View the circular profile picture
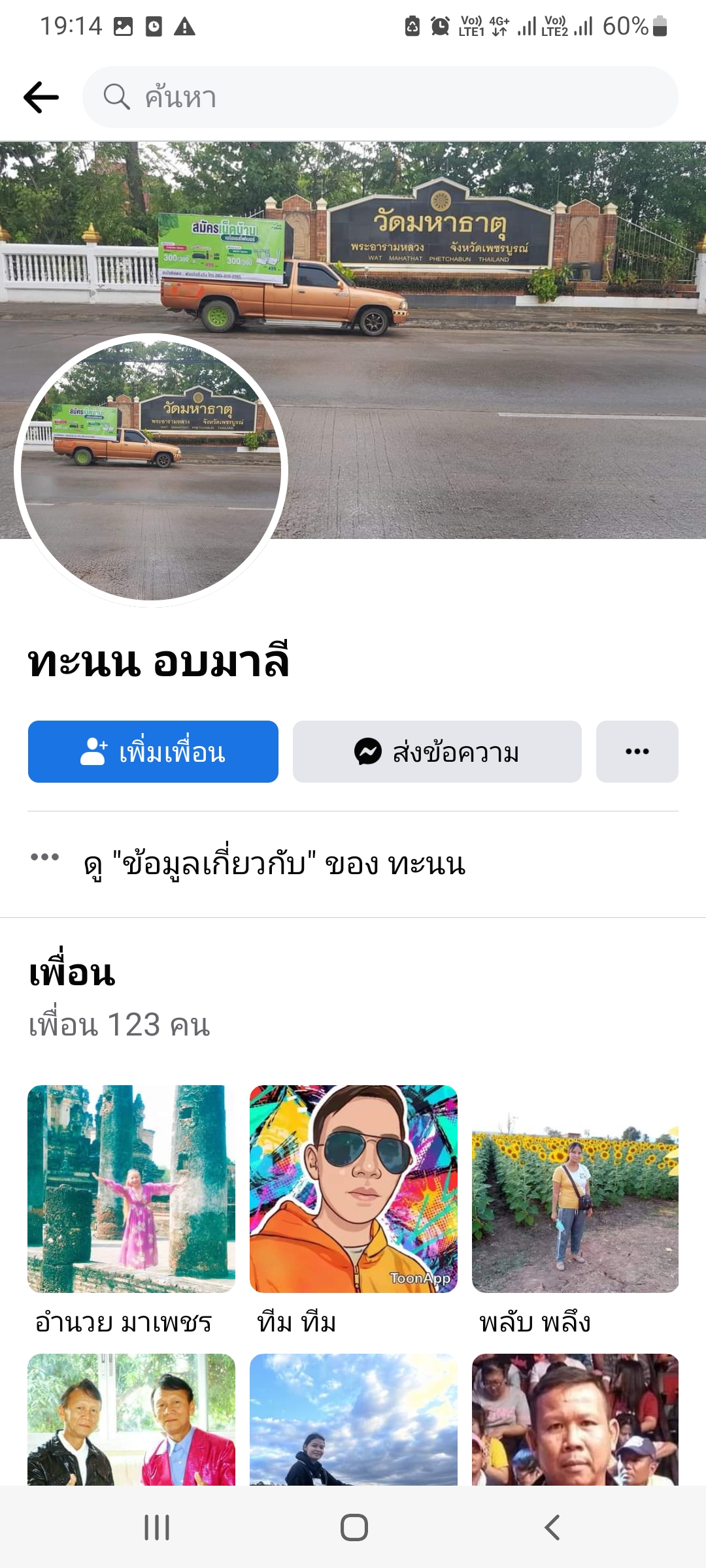 click(151, 470)
